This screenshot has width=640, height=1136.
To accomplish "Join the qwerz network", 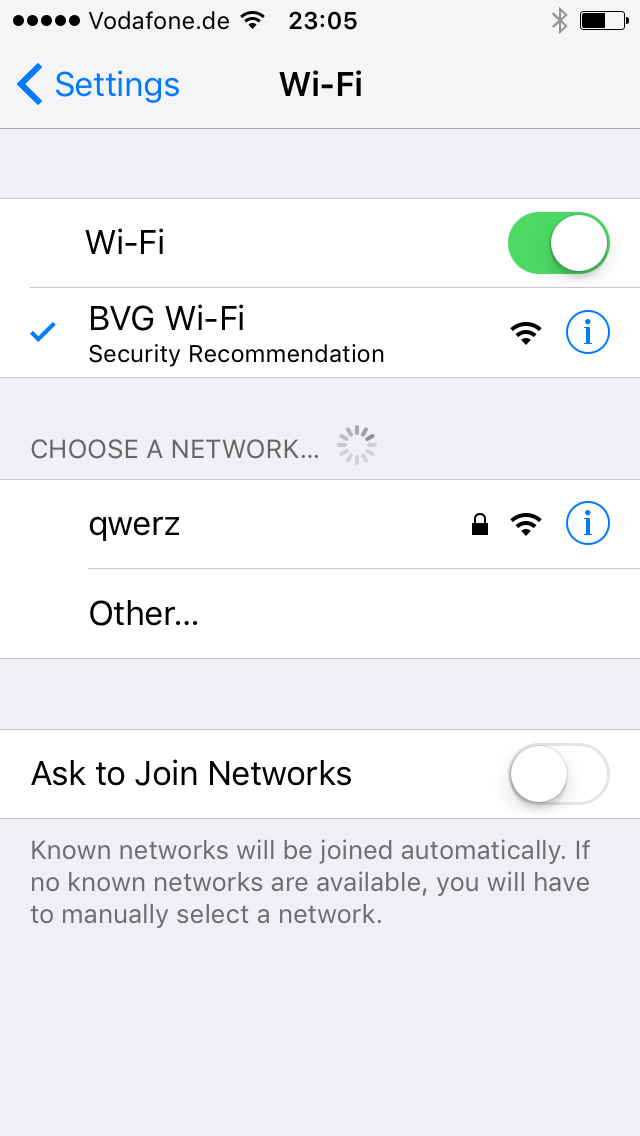I will tap(320, 524).
